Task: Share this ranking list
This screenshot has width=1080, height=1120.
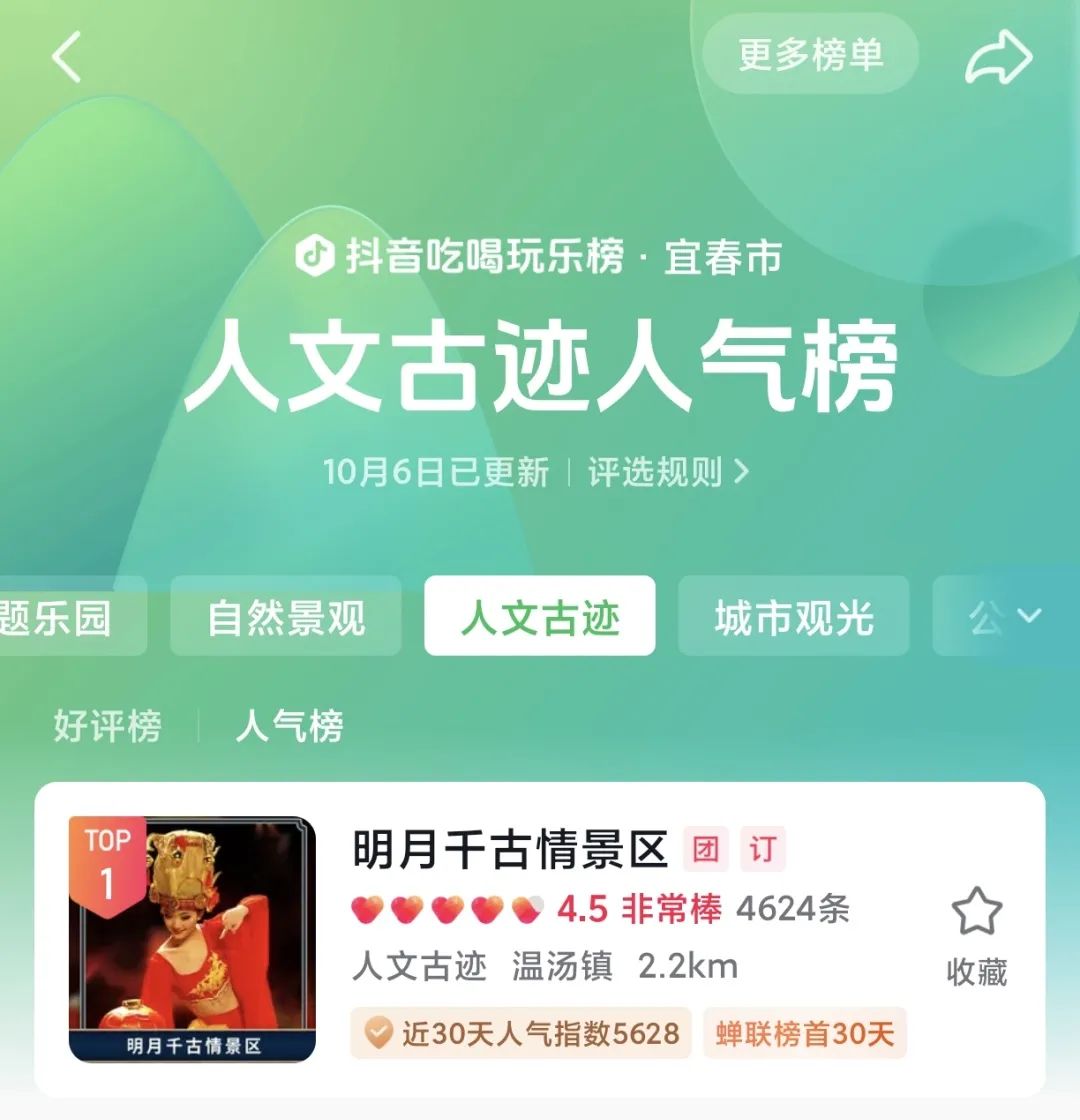Action: [997, 57]
